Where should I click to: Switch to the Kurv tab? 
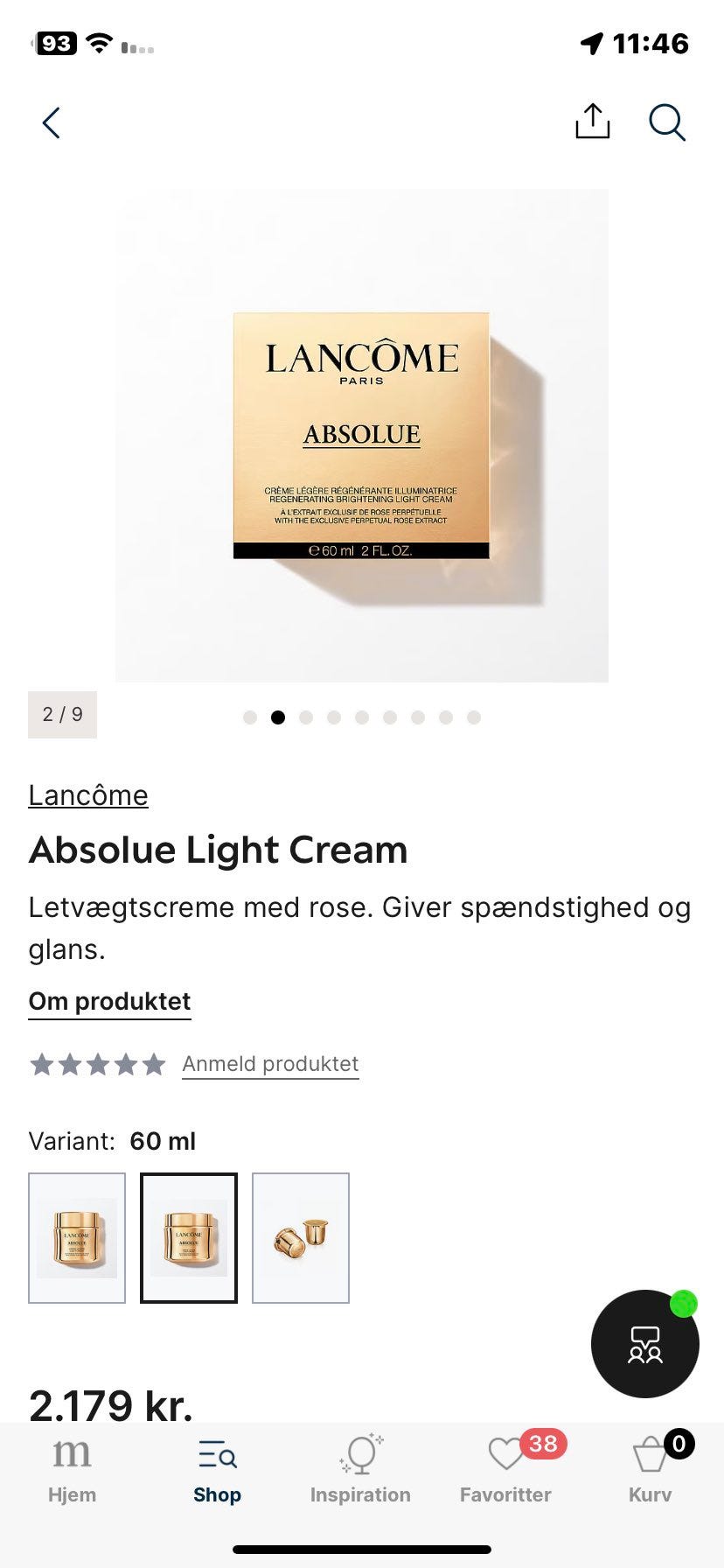click(x=650, y=1470)
